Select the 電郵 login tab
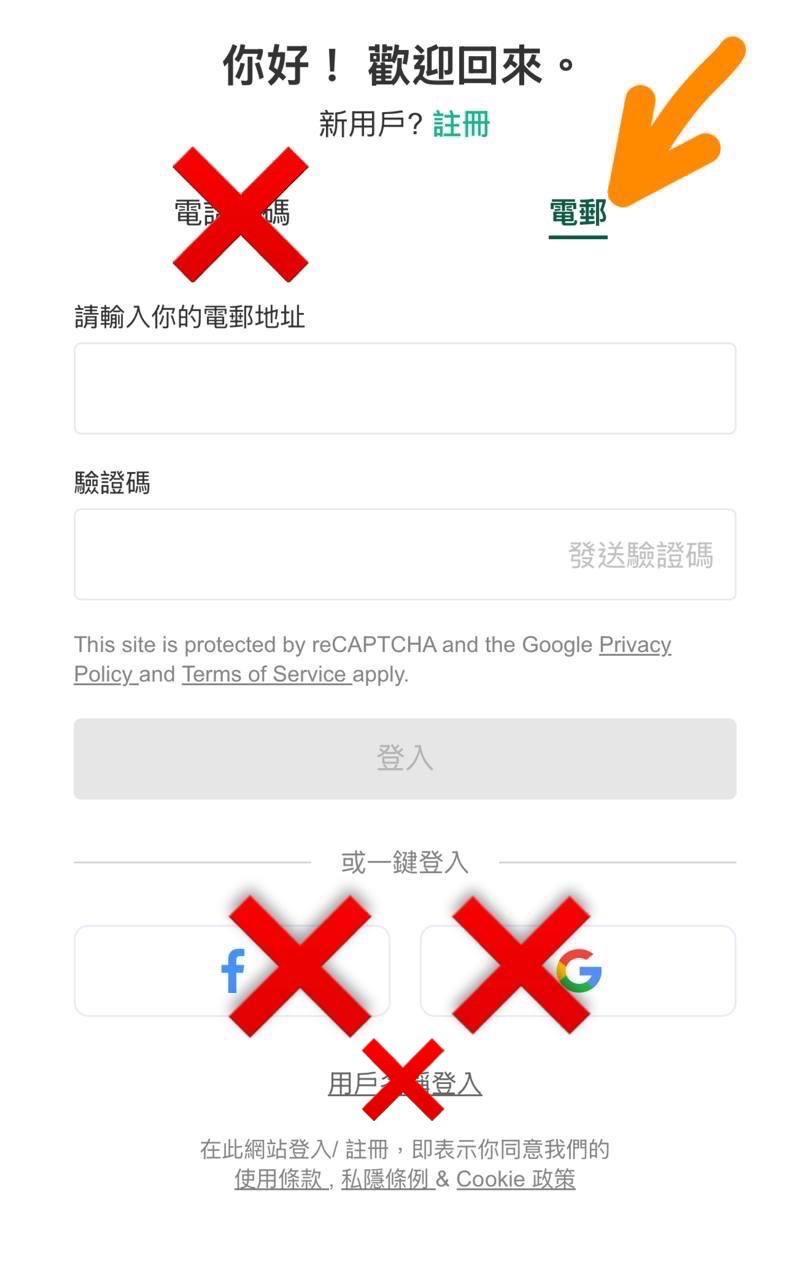 [578, 212]
